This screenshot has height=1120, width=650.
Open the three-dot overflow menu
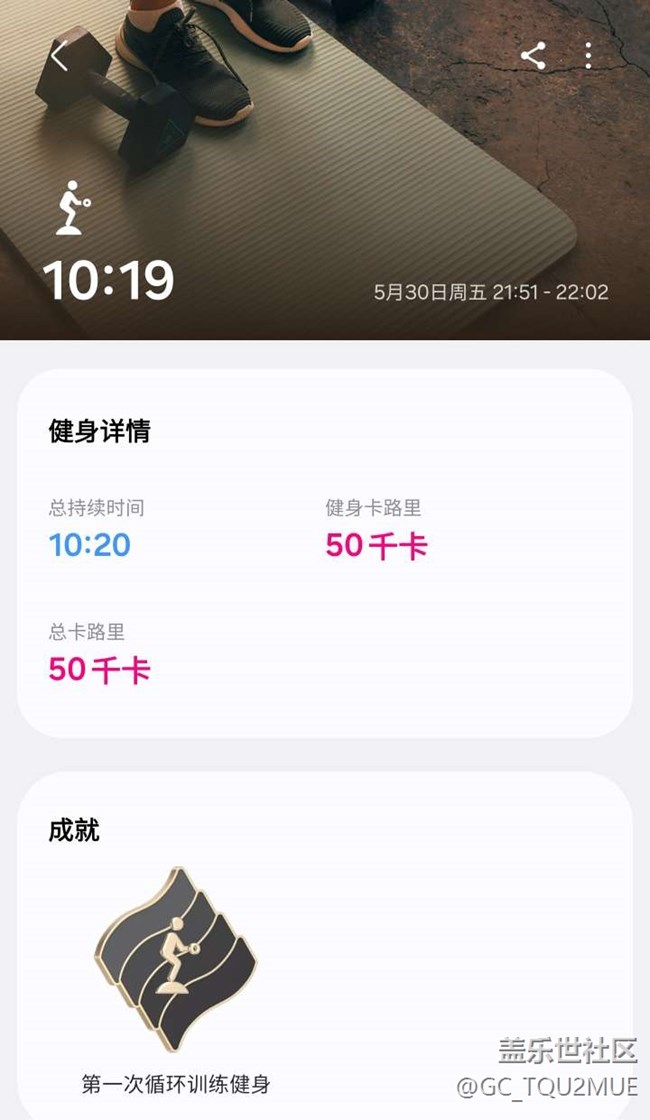(x=588, y=56)
